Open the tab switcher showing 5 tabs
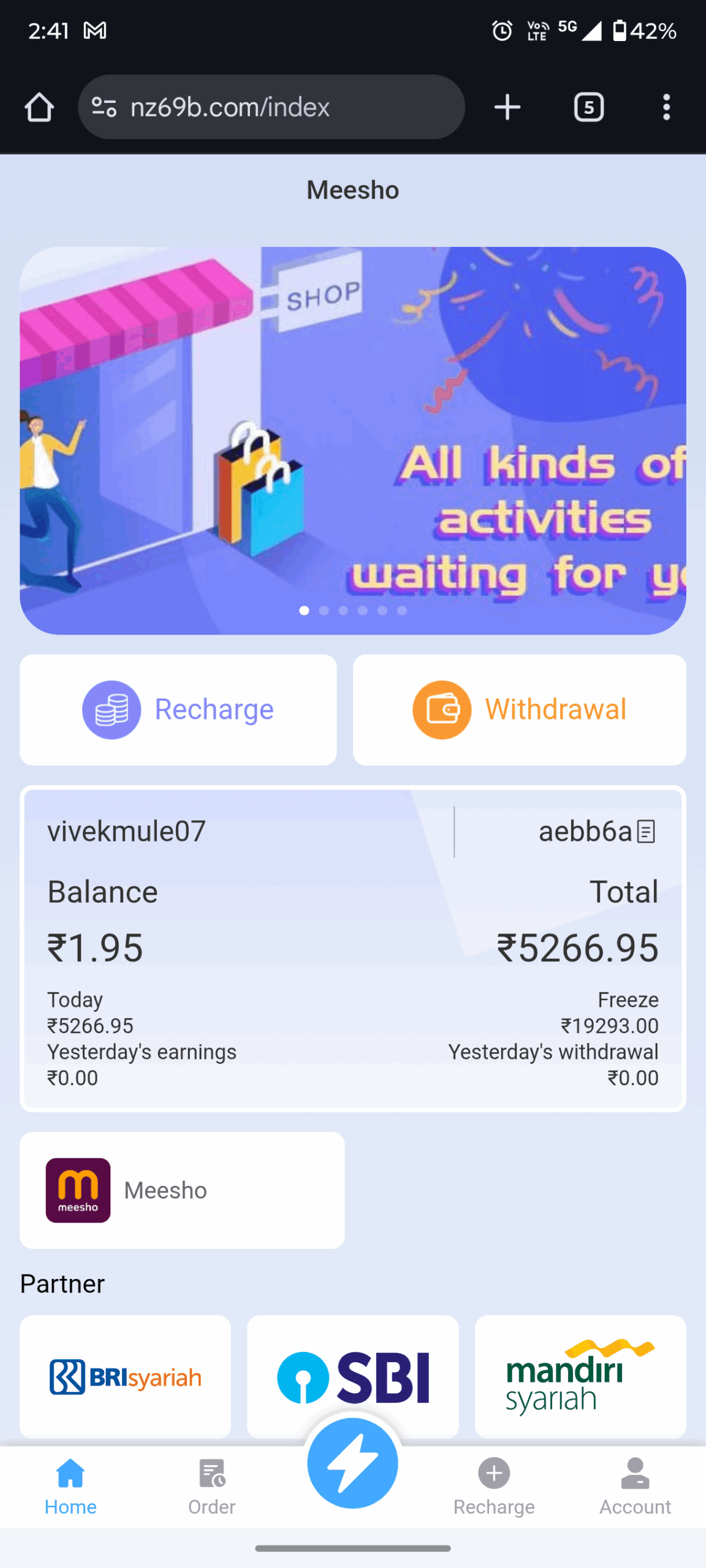 (588, 107)
